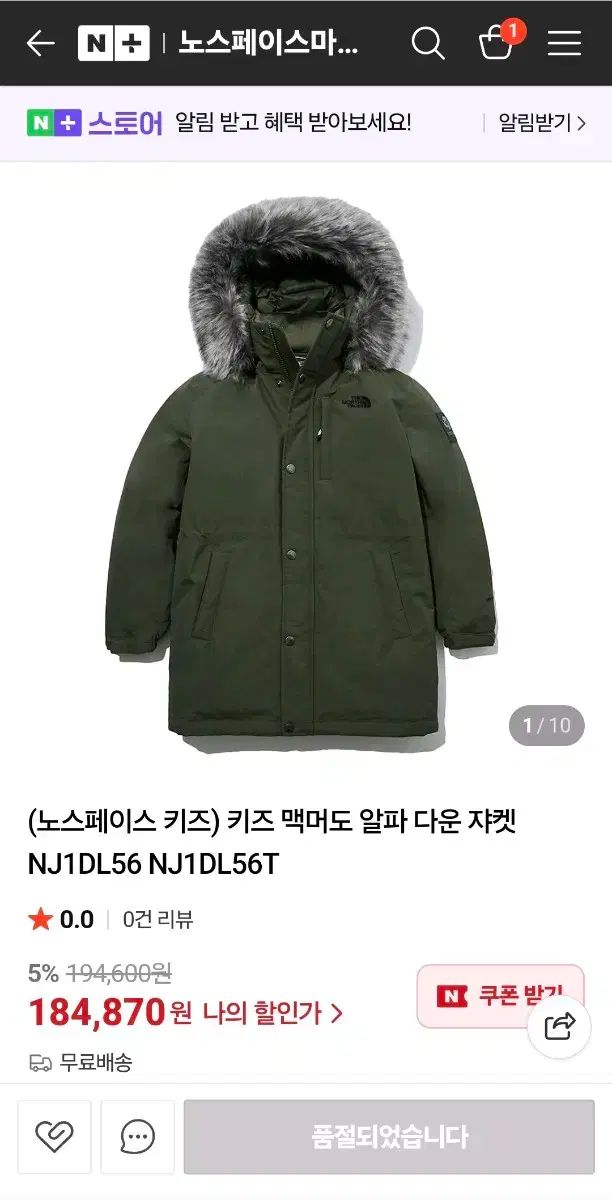This screenshot has height=1200, width=612.
Task: Open the shopping cart
Action: (496, 43)
